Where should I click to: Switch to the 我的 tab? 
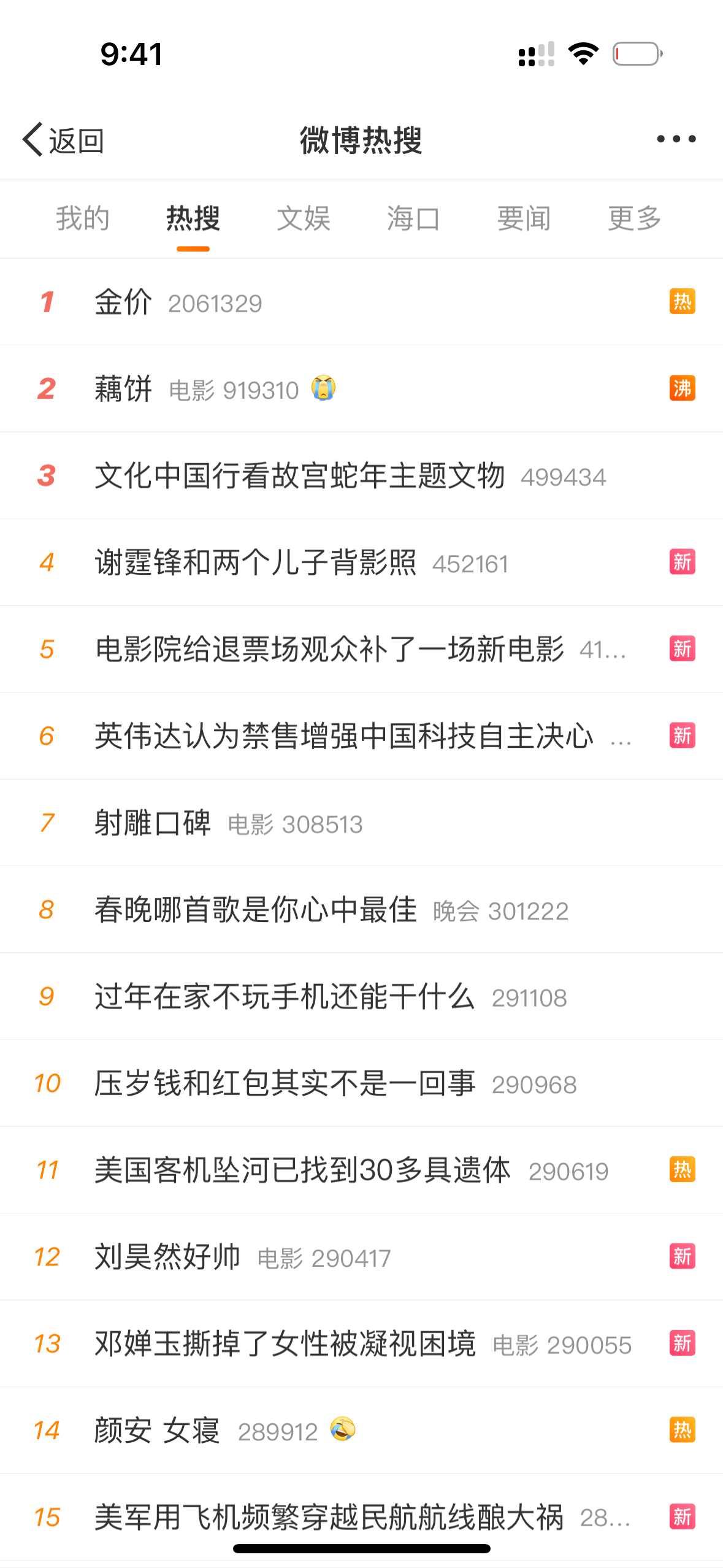83,218
